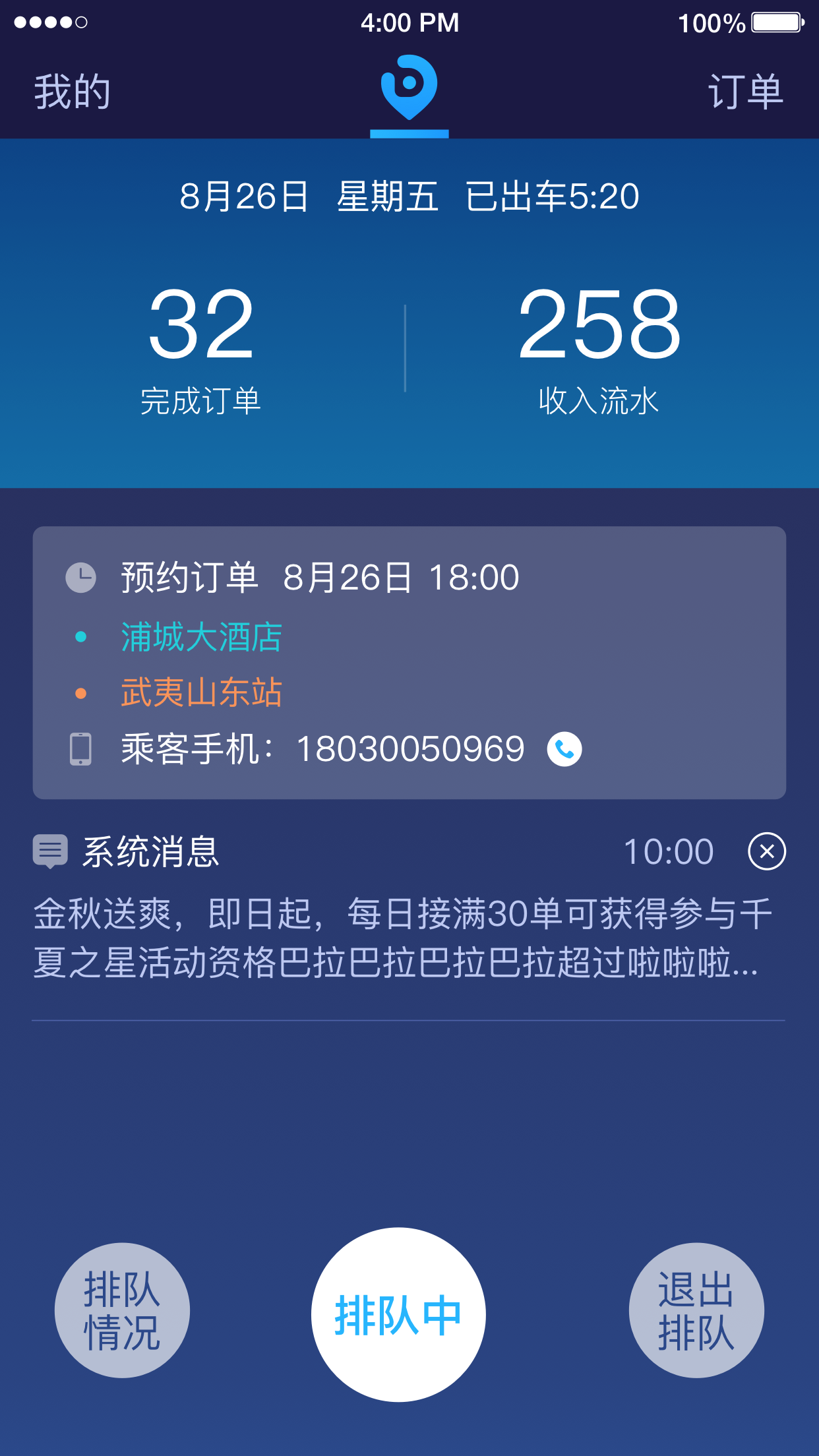Tap the 排队中 queuing button

pos(398,1314)
